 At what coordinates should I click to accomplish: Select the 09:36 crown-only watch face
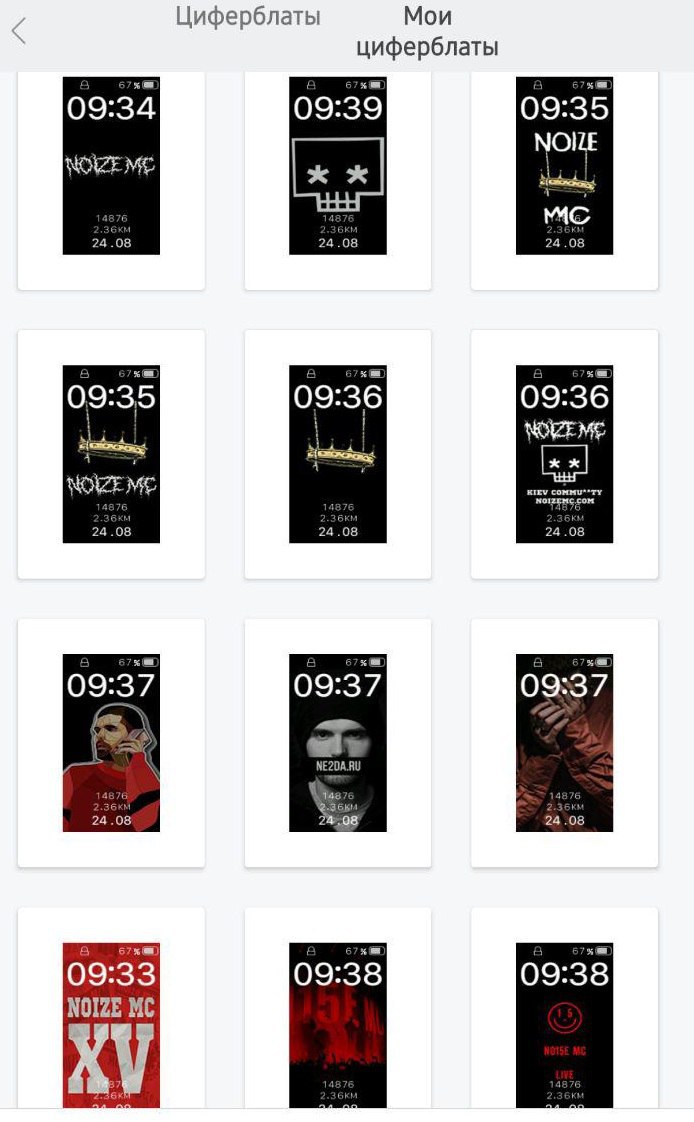(338, 454)
